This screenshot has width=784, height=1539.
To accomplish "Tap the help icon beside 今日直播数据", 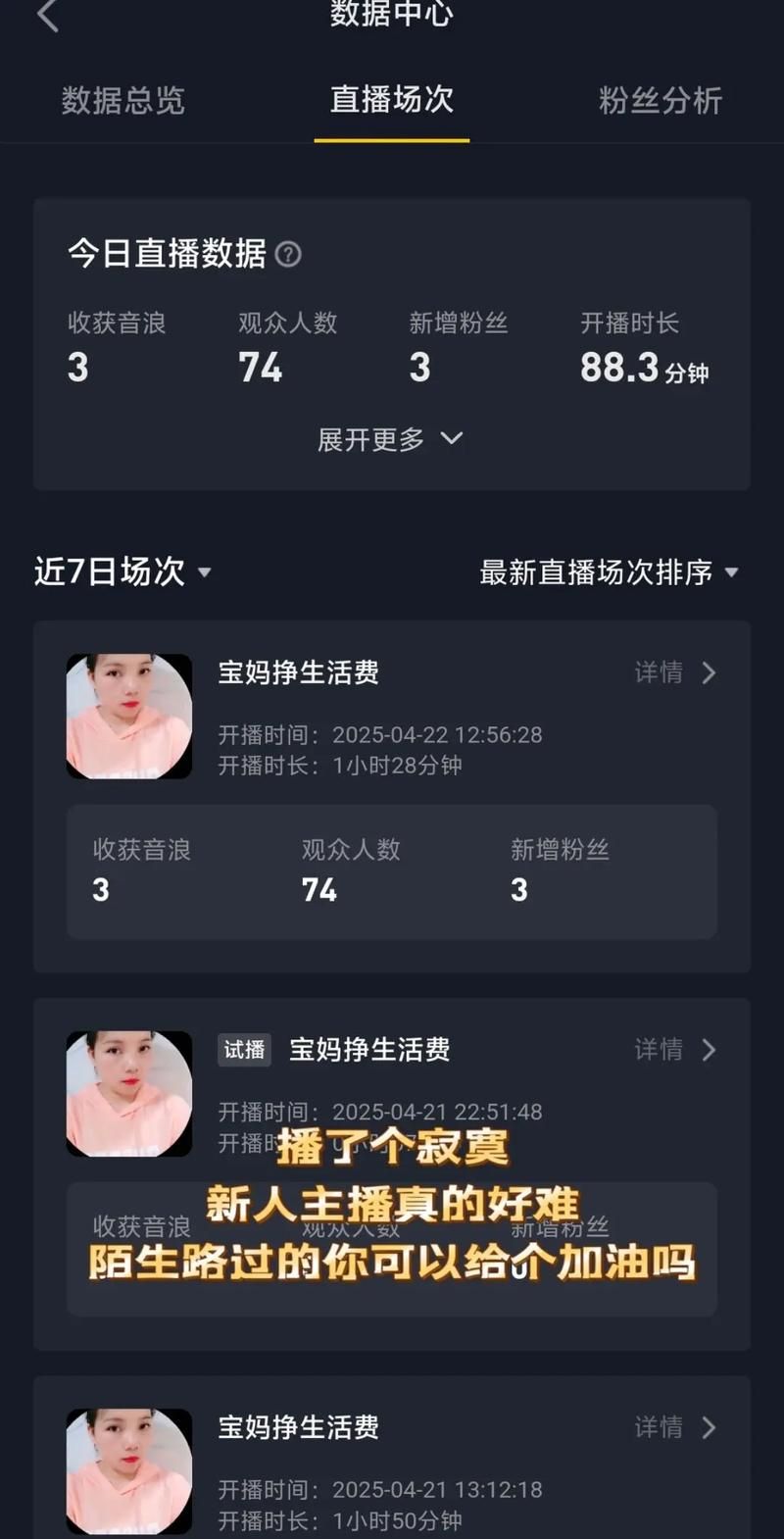I will click(288, 255).
